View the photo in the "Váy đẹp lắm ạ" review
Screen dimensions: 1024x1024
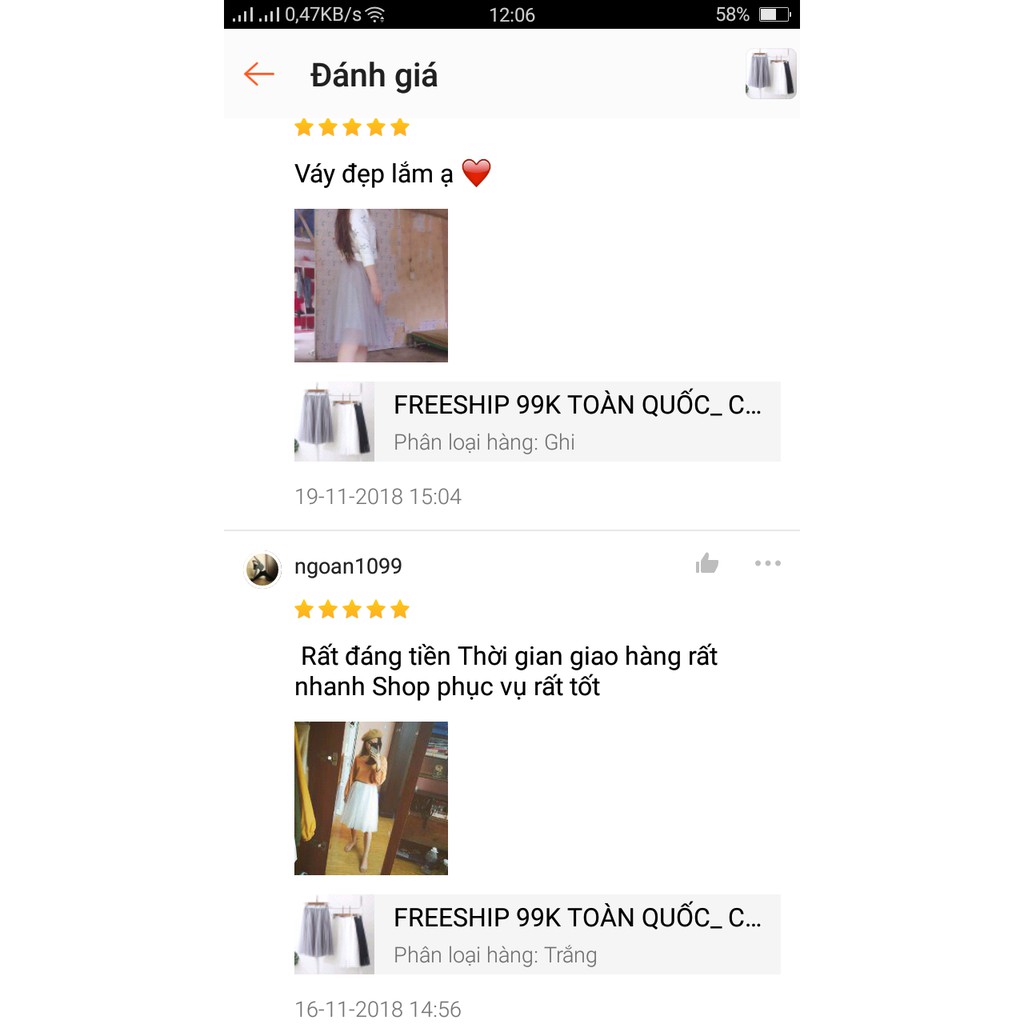(371, 285)
